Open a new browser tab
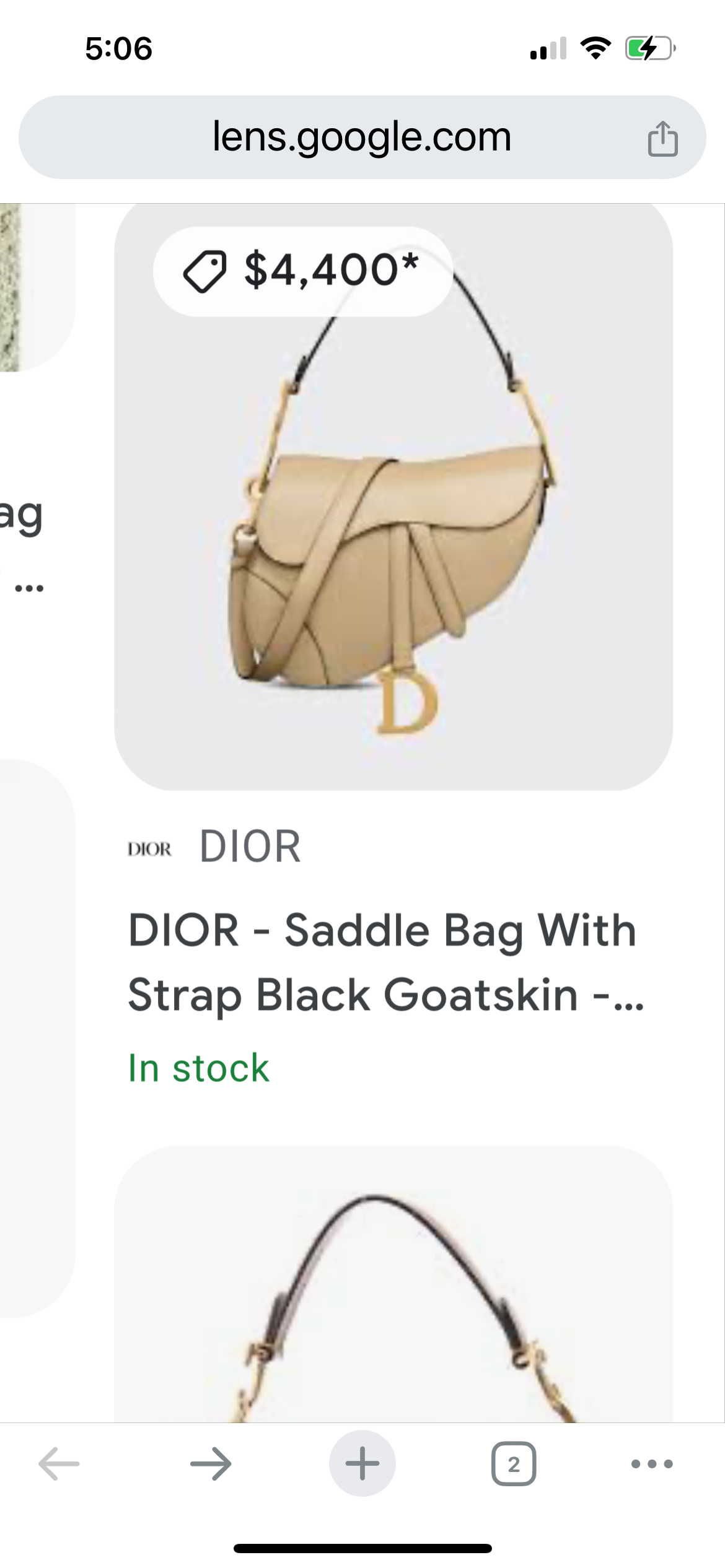The image size is (725, 1568). (x=362, y=1464)
